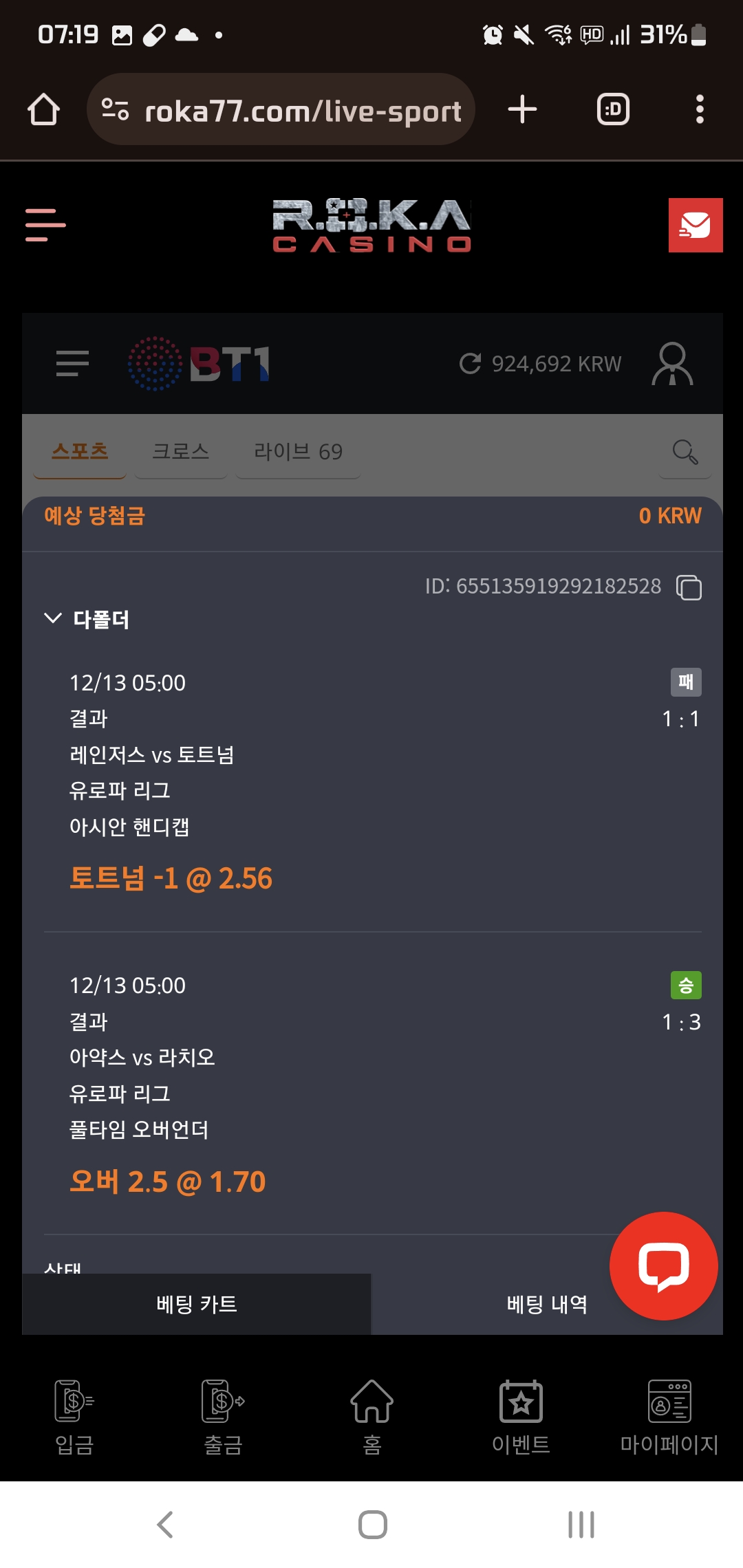The height and width of the screenshot is (1568, 743).
Task: Switch to the 크로스 tab
Action: click(x=180, y=451)
